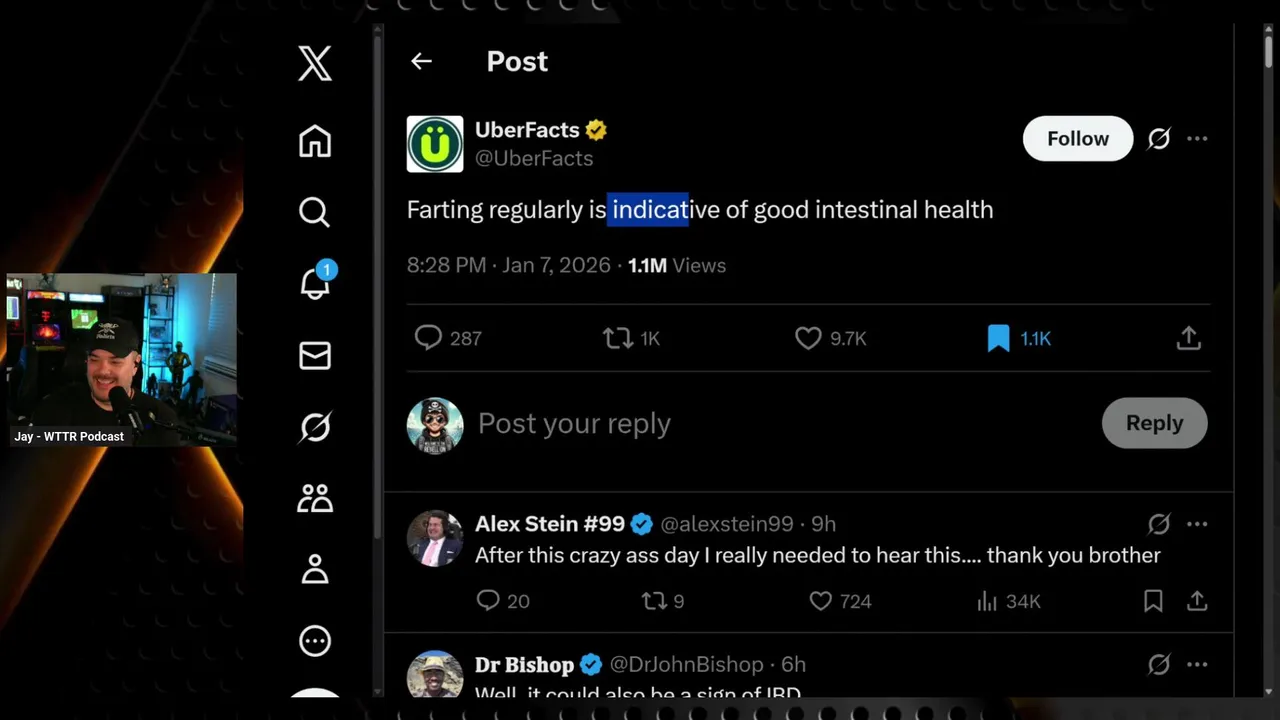Like Alex Stein's reply
Image resolution: width=1280 pixels, height=720 pixels.
click(x=820, y=601)
